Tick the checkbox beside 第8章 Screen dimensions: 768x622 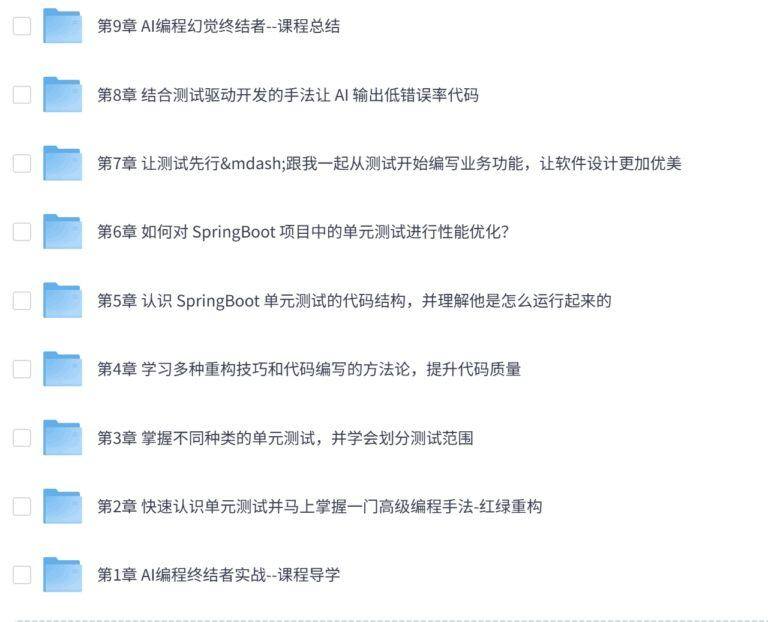point(22,95)
